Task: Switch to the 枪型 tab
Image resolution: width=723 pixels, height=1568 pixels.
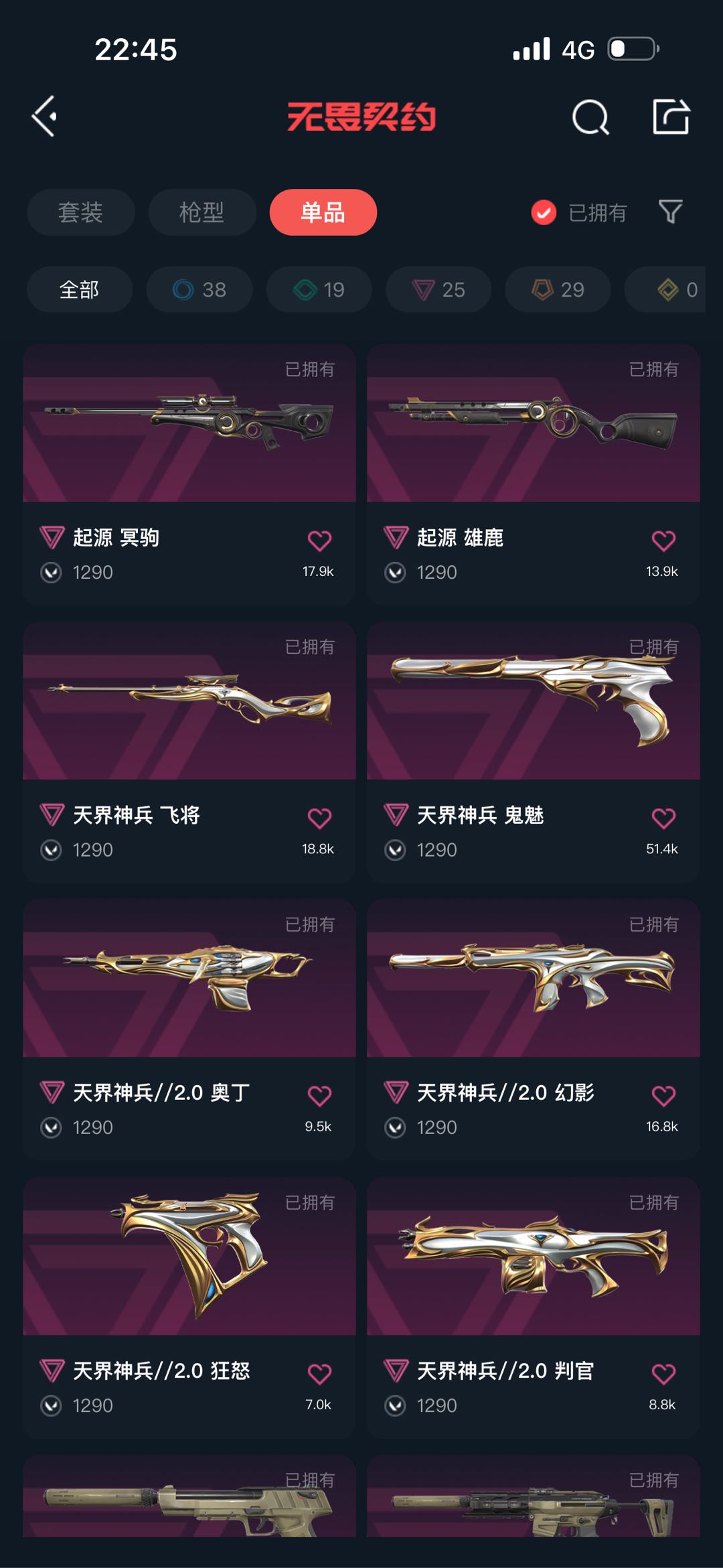Action: (x=202, y=212)
